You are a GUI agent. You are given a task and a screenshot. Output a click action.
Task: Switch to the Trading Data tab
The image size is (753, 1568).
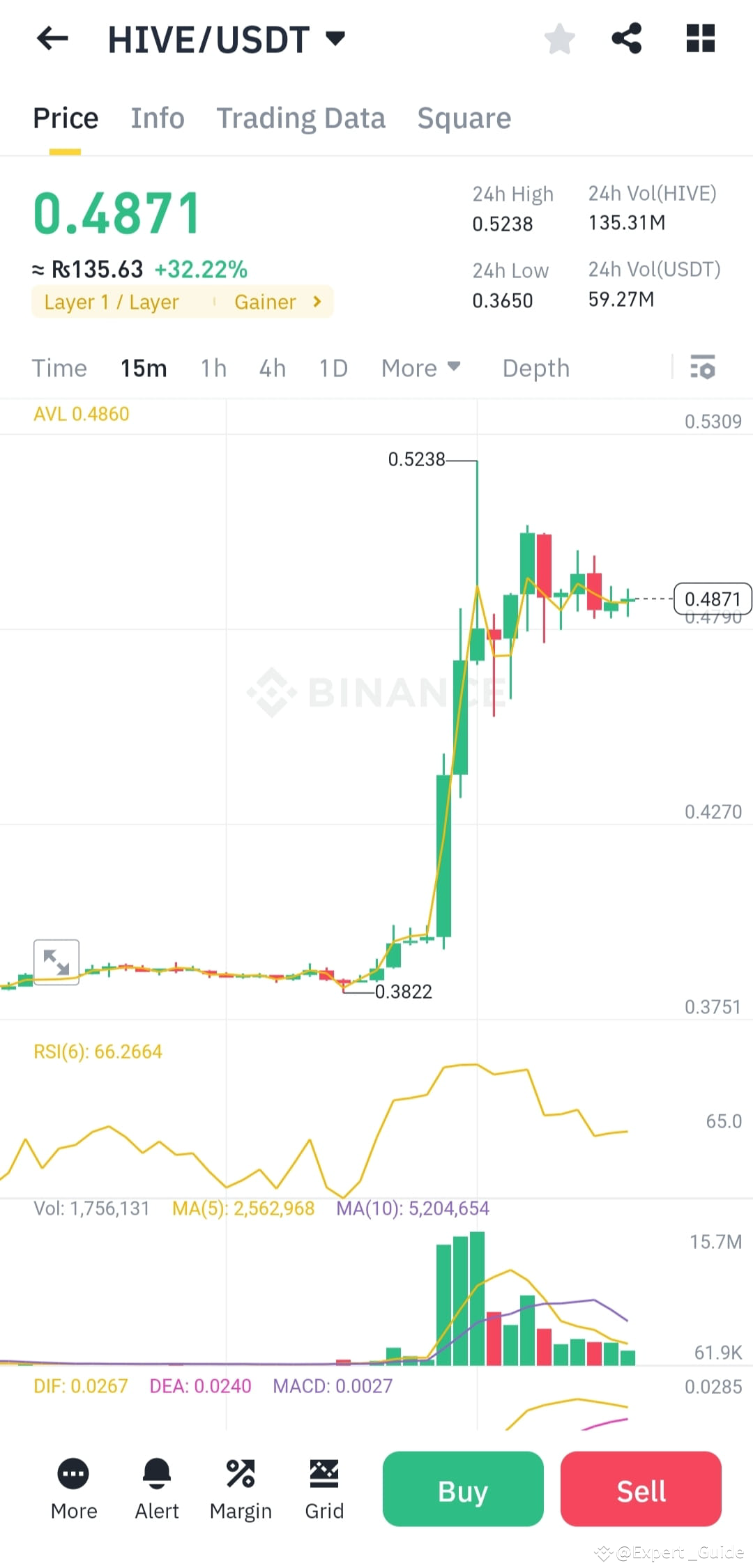301,117
